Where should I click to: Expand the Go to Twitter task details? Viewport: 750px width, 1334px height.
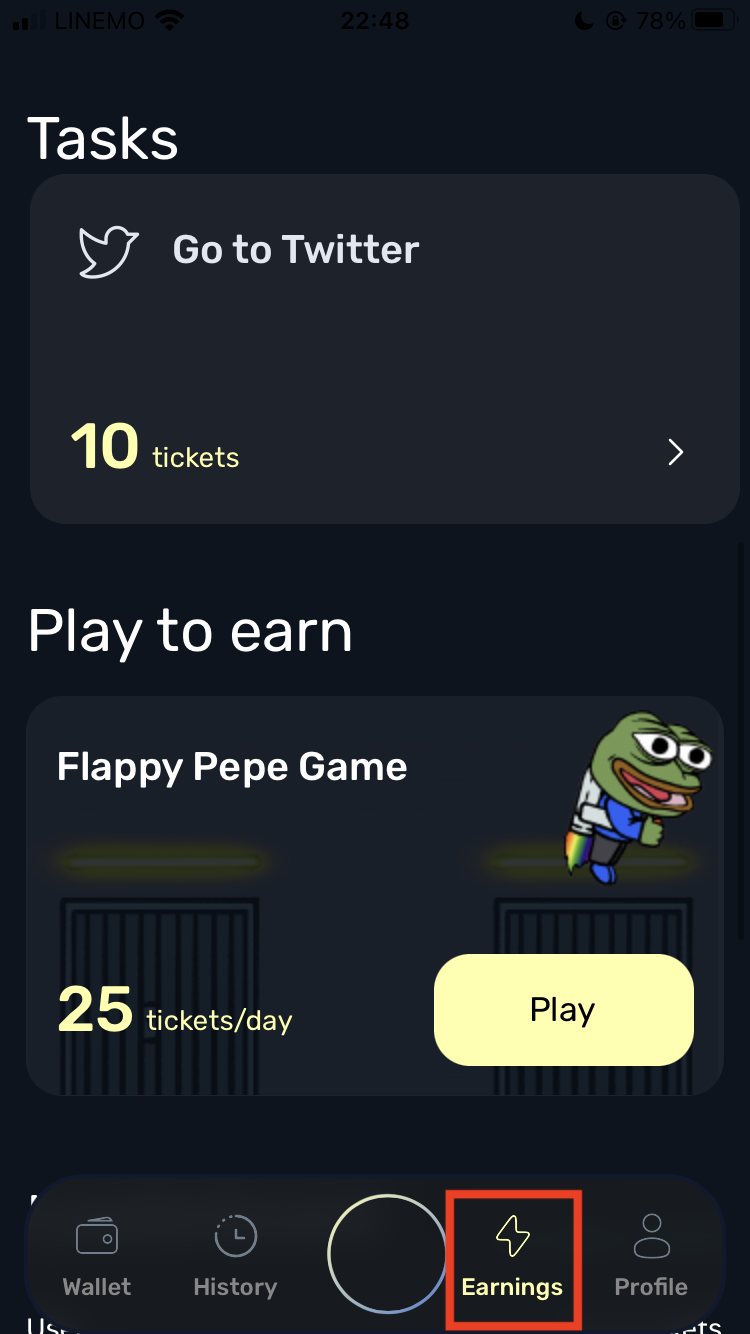[x=675, y=453]
